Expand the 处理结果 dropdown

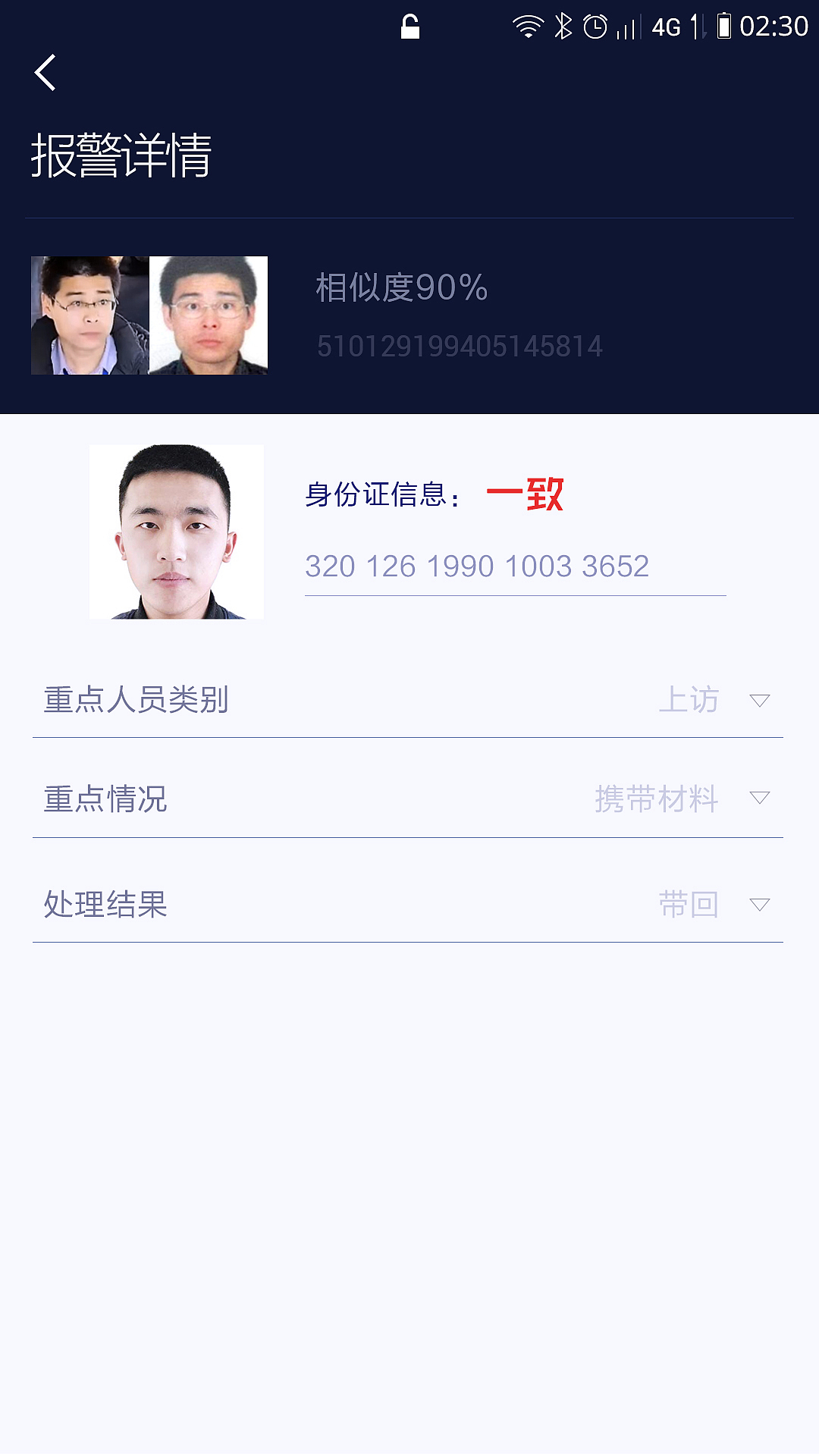pos(761,904)
